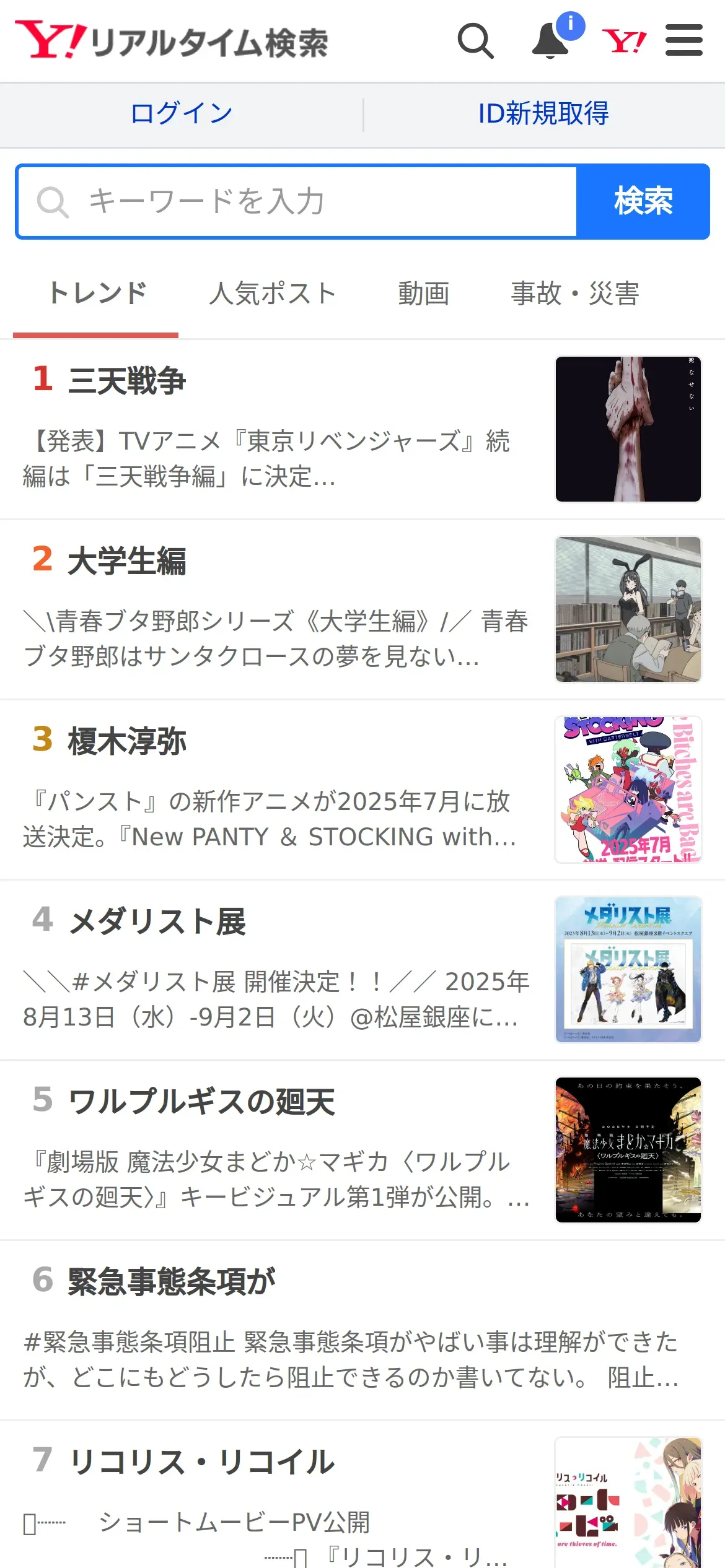Focus the キーワードを入力 search field
Viewport: 725px width, 1568px height.
(297, 202)
